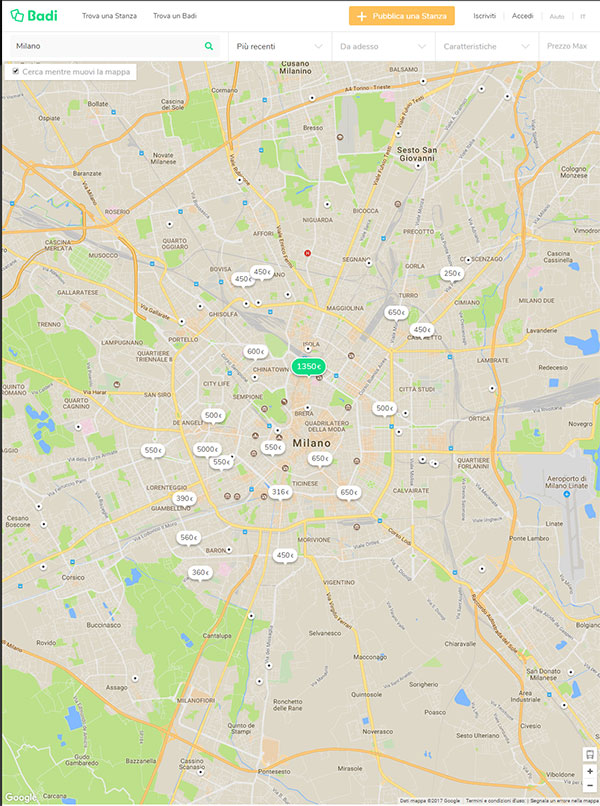Open Trova una Stanza
600x806 pixels.
(109, 16)
